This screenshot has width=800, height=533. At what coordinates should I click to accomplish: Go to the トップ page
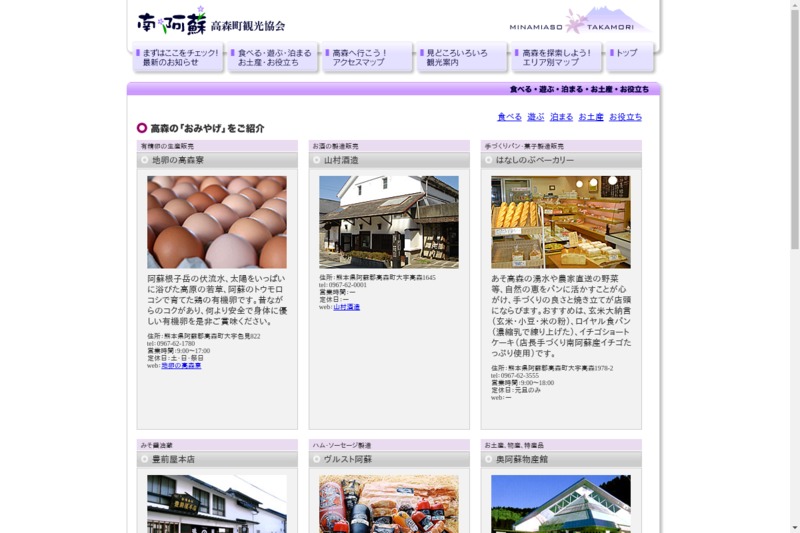[628, 54]
